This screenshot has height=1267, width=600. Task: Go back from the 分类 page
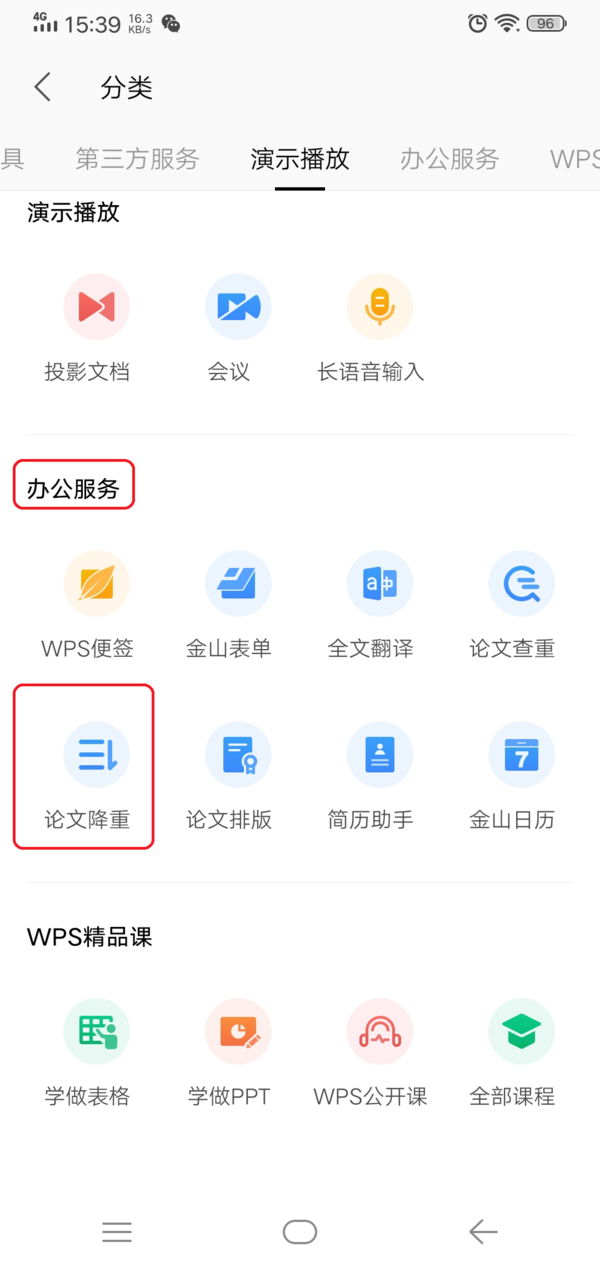42,87
